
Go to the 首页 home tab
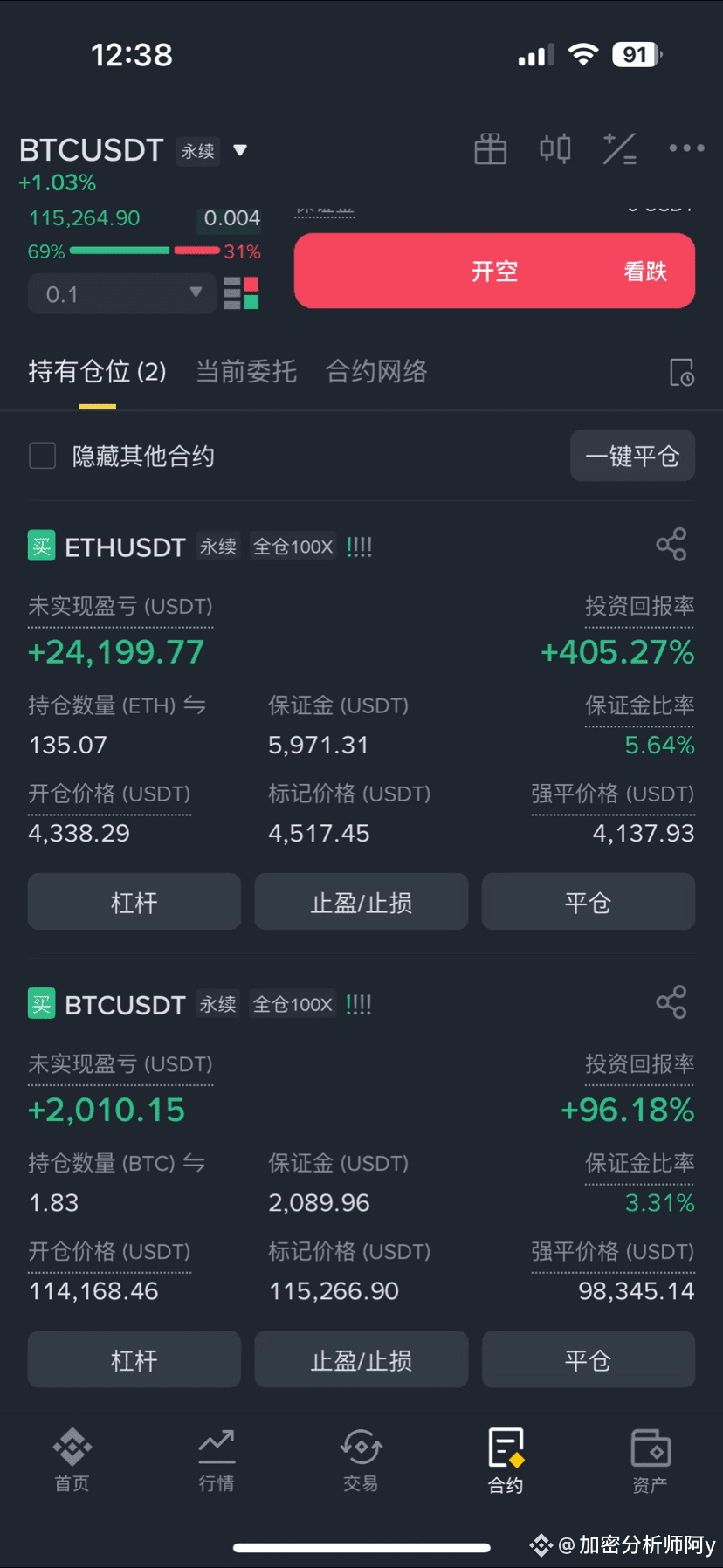tap(72, 1460)
